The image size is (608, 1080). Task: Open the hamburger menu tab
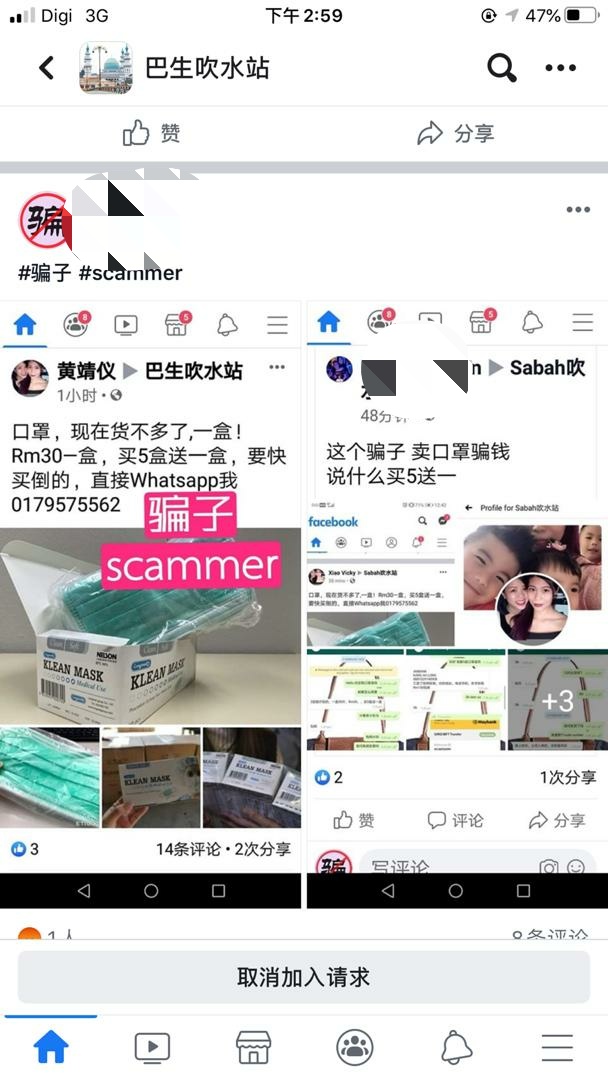point(557,1047)
